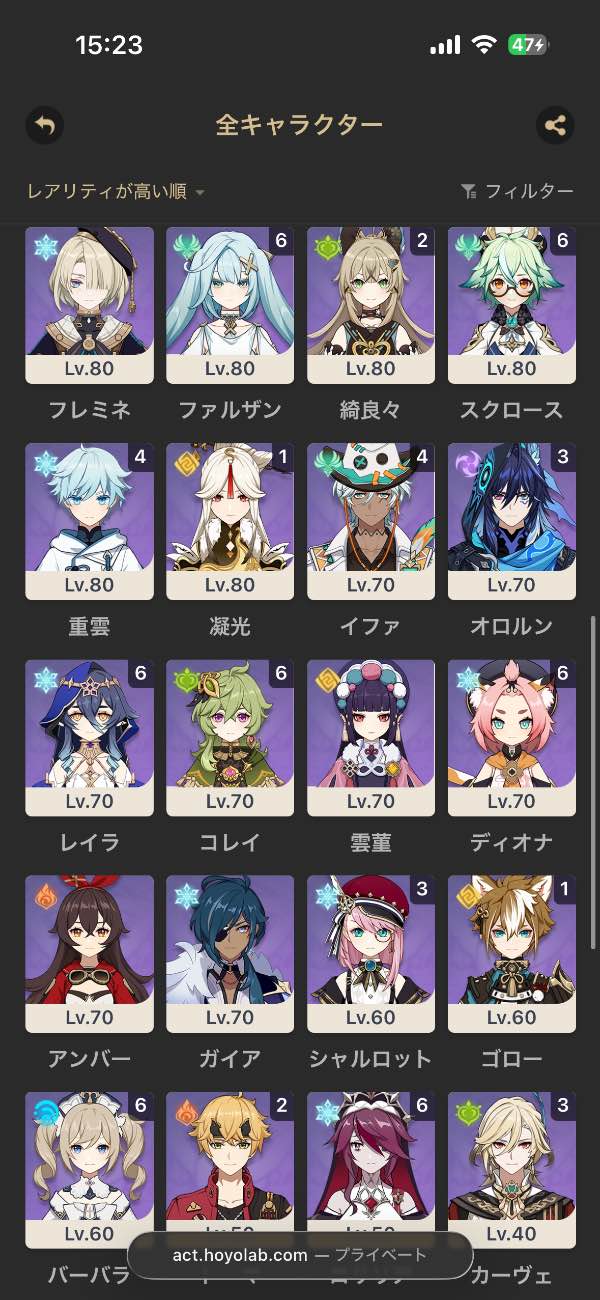
Task: Open the イファ character card
Action: click(x=371, y=521)
